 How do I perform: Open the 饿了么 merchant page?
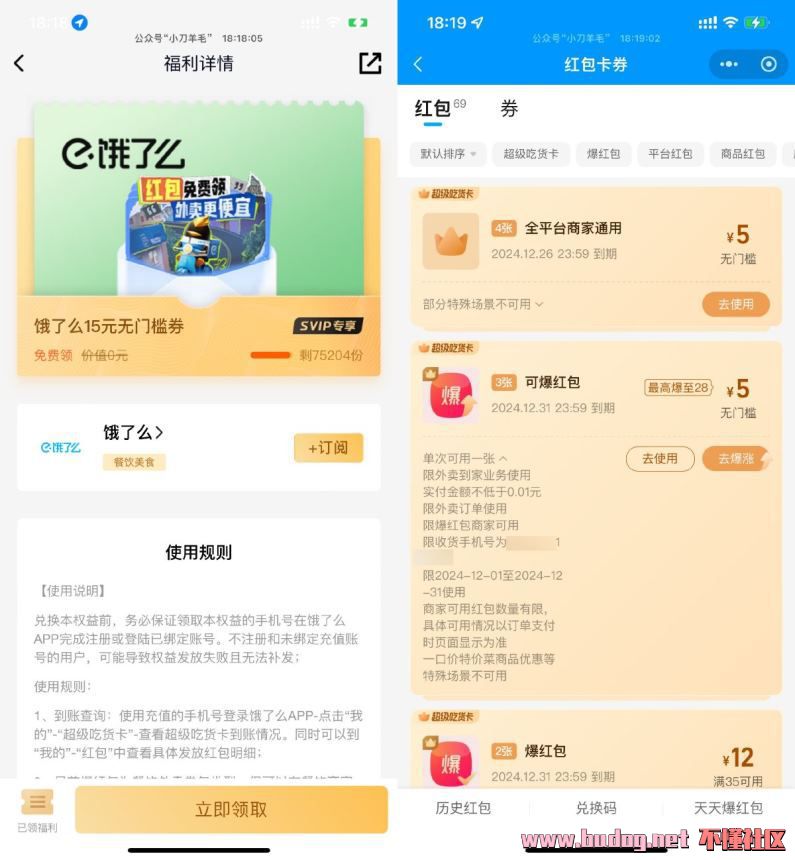click(133, 433)
